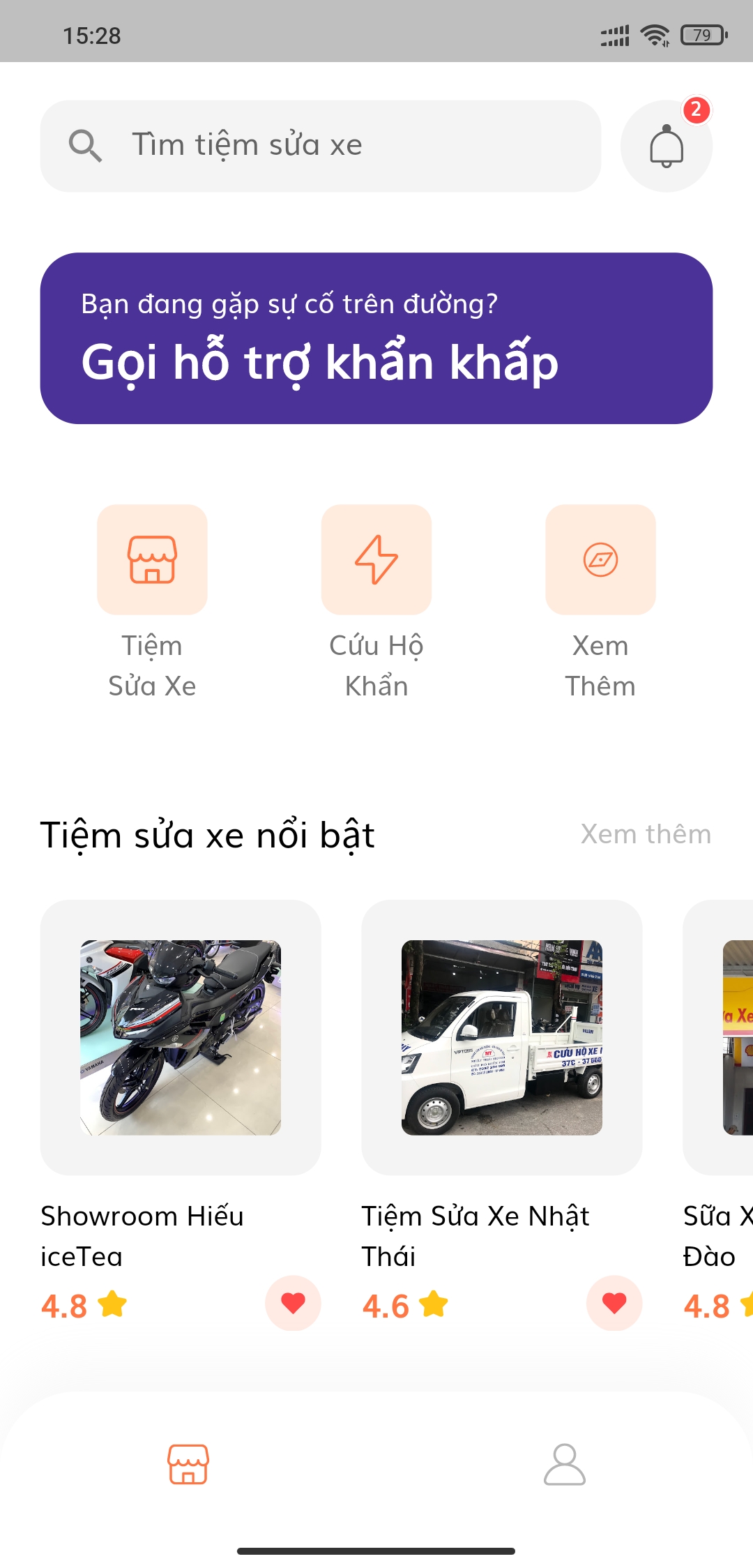
Task: Switch to the shop home tab
Action: pos(188,1464)
